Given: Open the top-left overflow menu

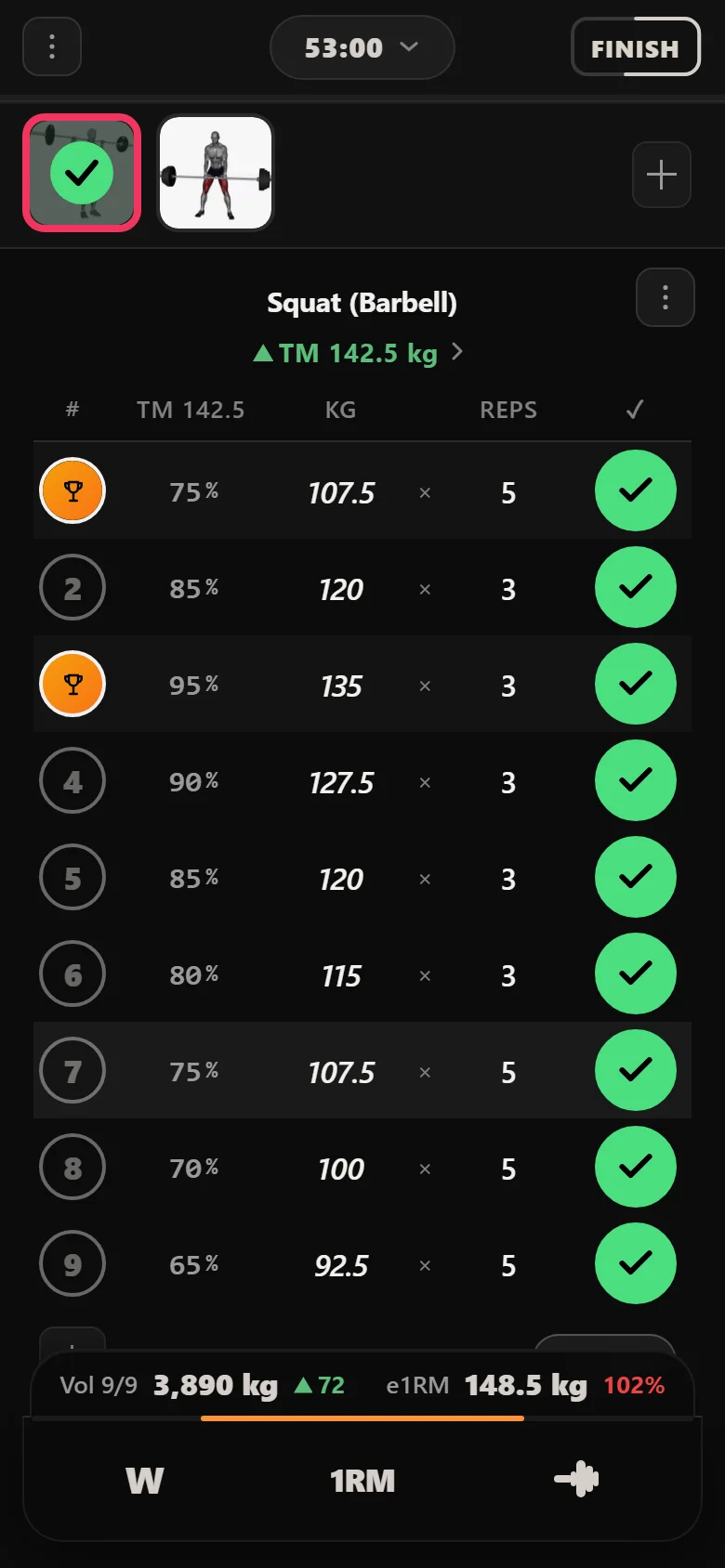Looking at the screenshot, I should pyautogui.click(x=52, y=46).
